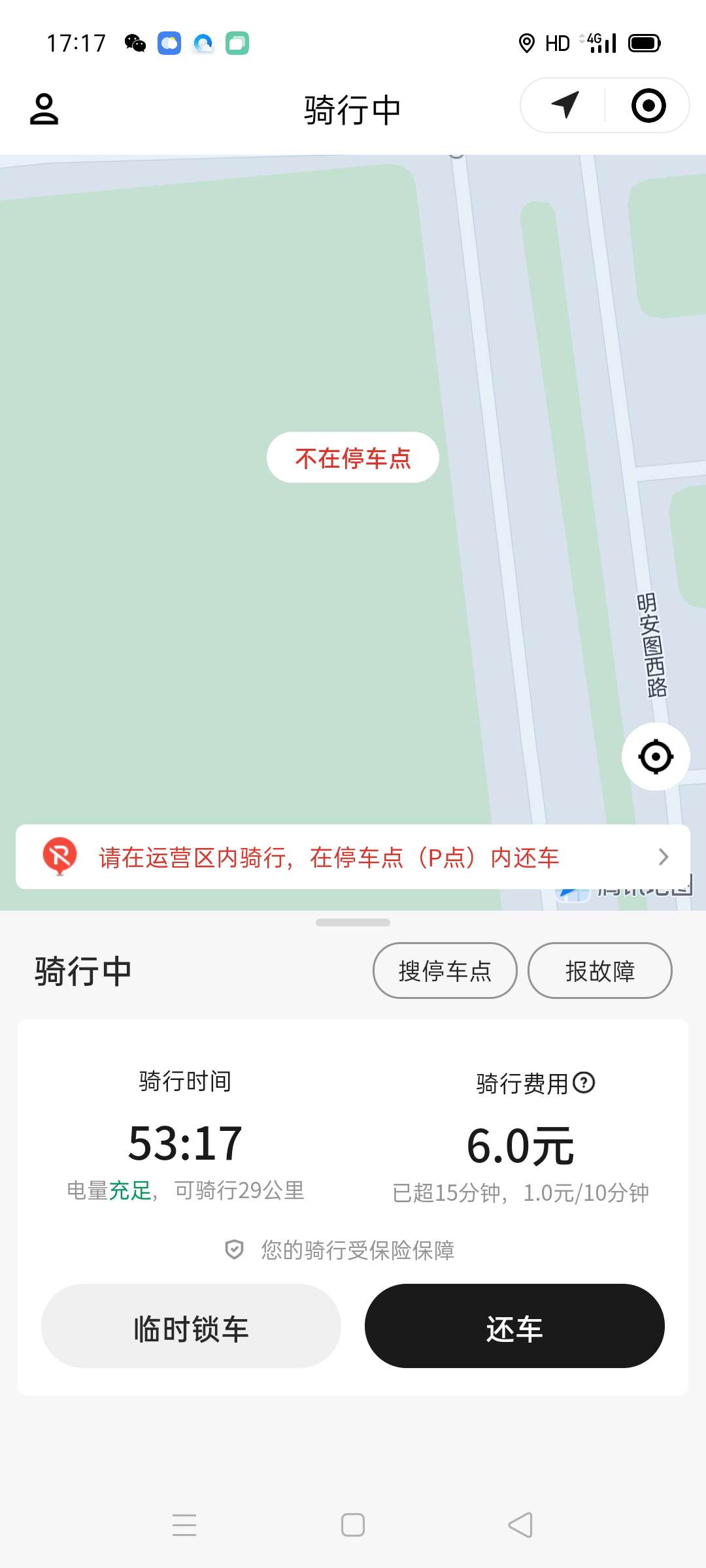
Task: Toggle temporary bike lock with 临时锁车
Action: point(190,1326)
